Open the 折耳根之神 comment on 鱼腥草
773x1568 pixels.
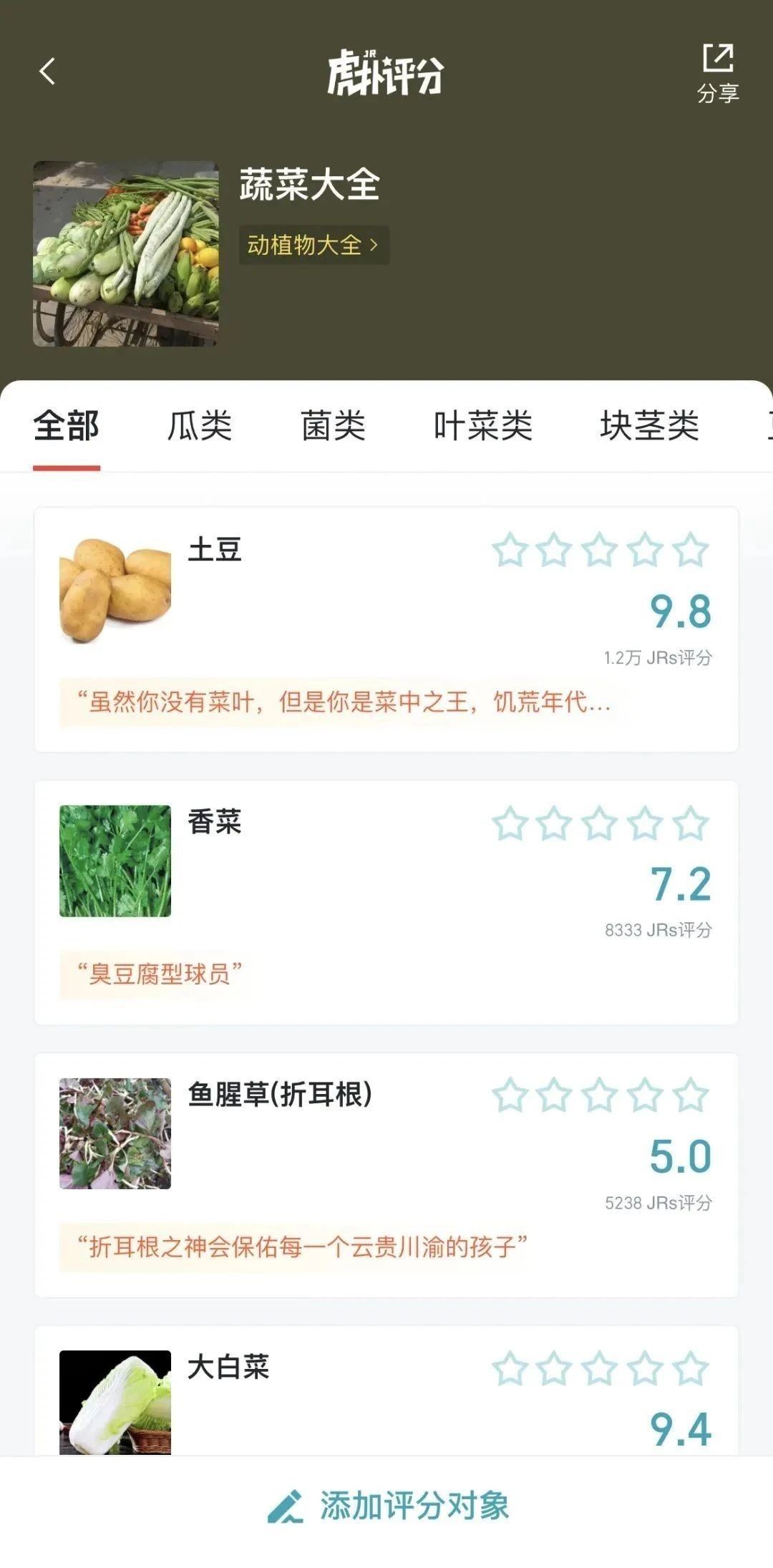302,1247
